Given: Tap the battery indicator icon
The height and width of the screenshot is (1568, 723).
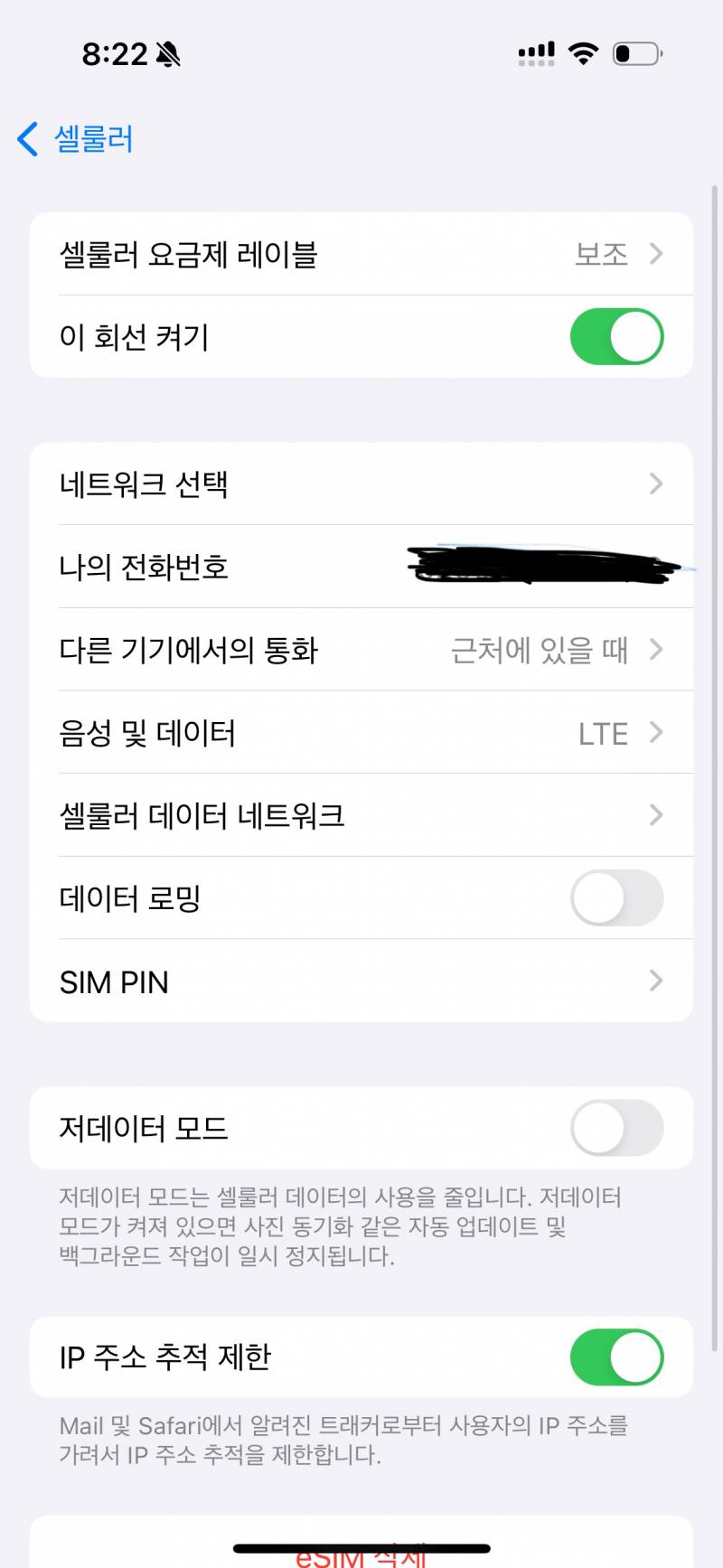Looking at the screenshot, I should [x=635, y=52].
